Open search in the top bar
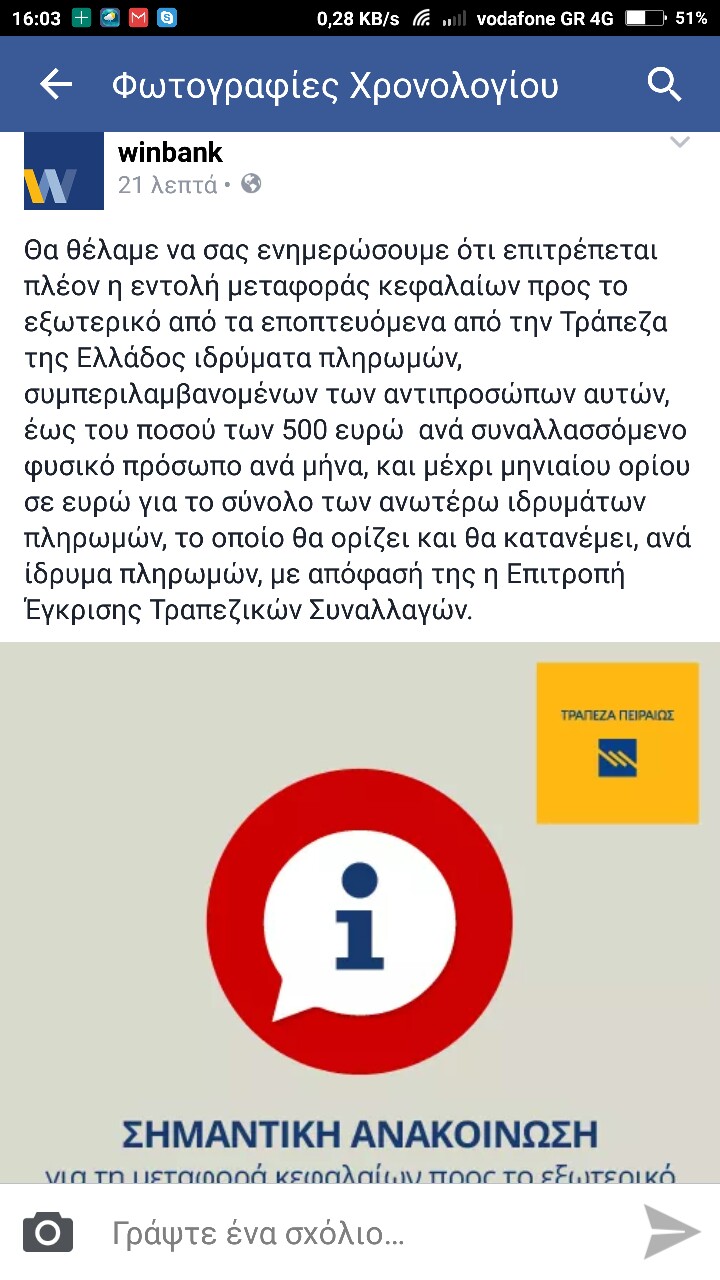The width and height of the screenshot is (720, 1280). coord(664,85)
